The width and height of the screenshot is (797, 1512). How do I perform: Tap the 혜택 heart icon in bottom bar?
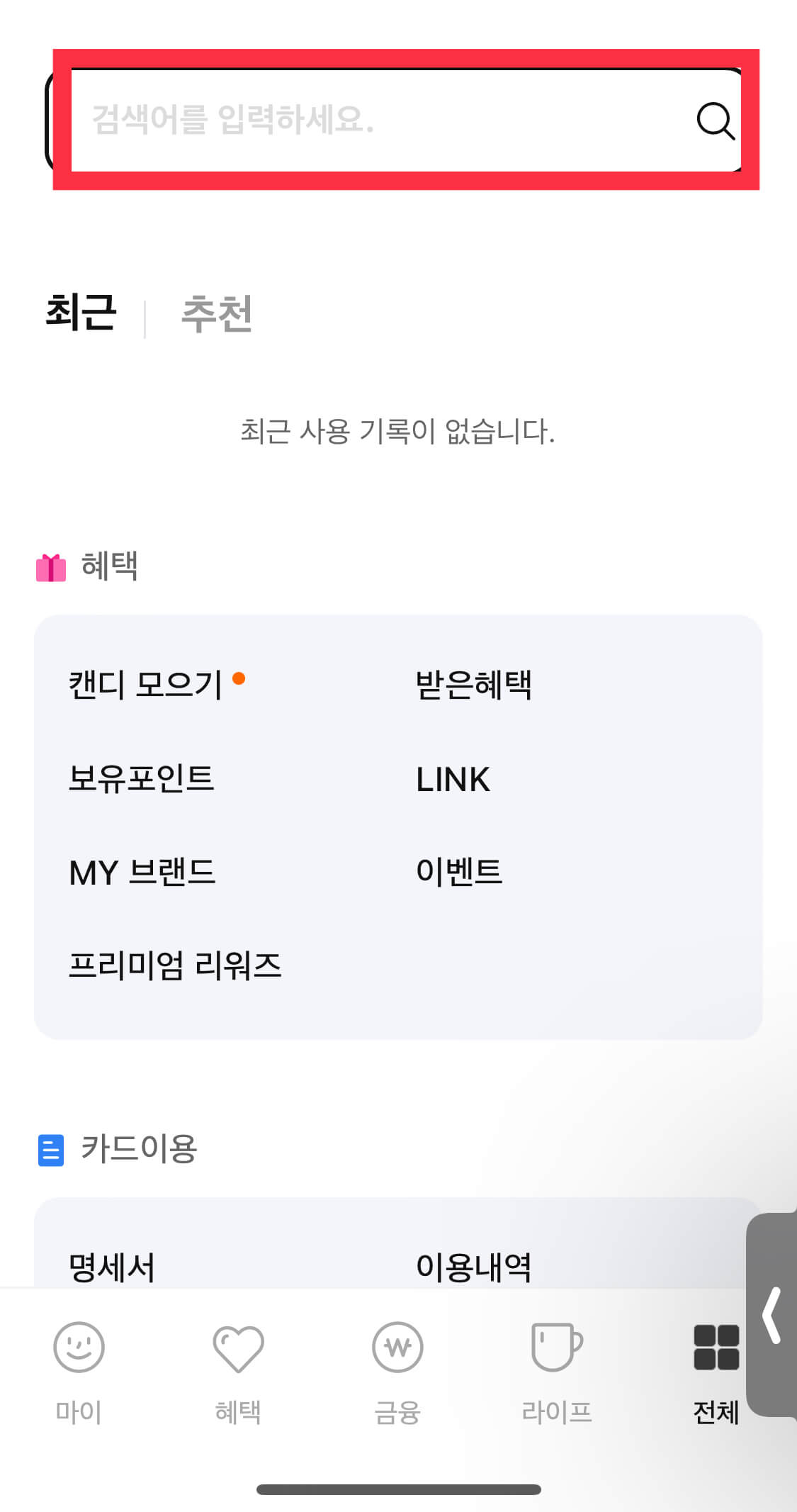238,1347
